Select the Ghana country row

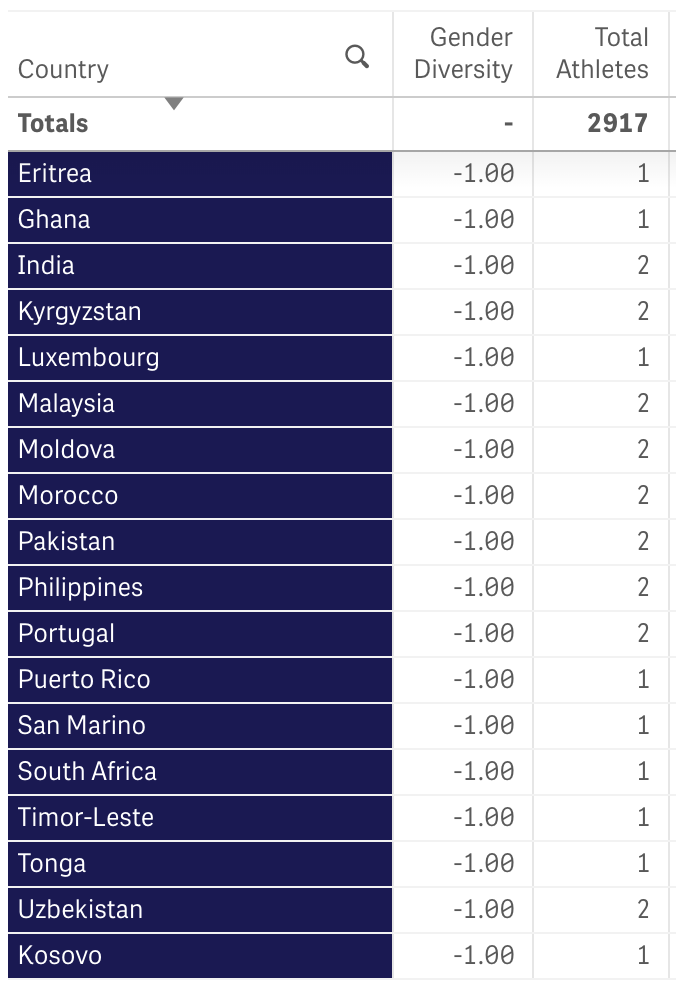(54, 220)
